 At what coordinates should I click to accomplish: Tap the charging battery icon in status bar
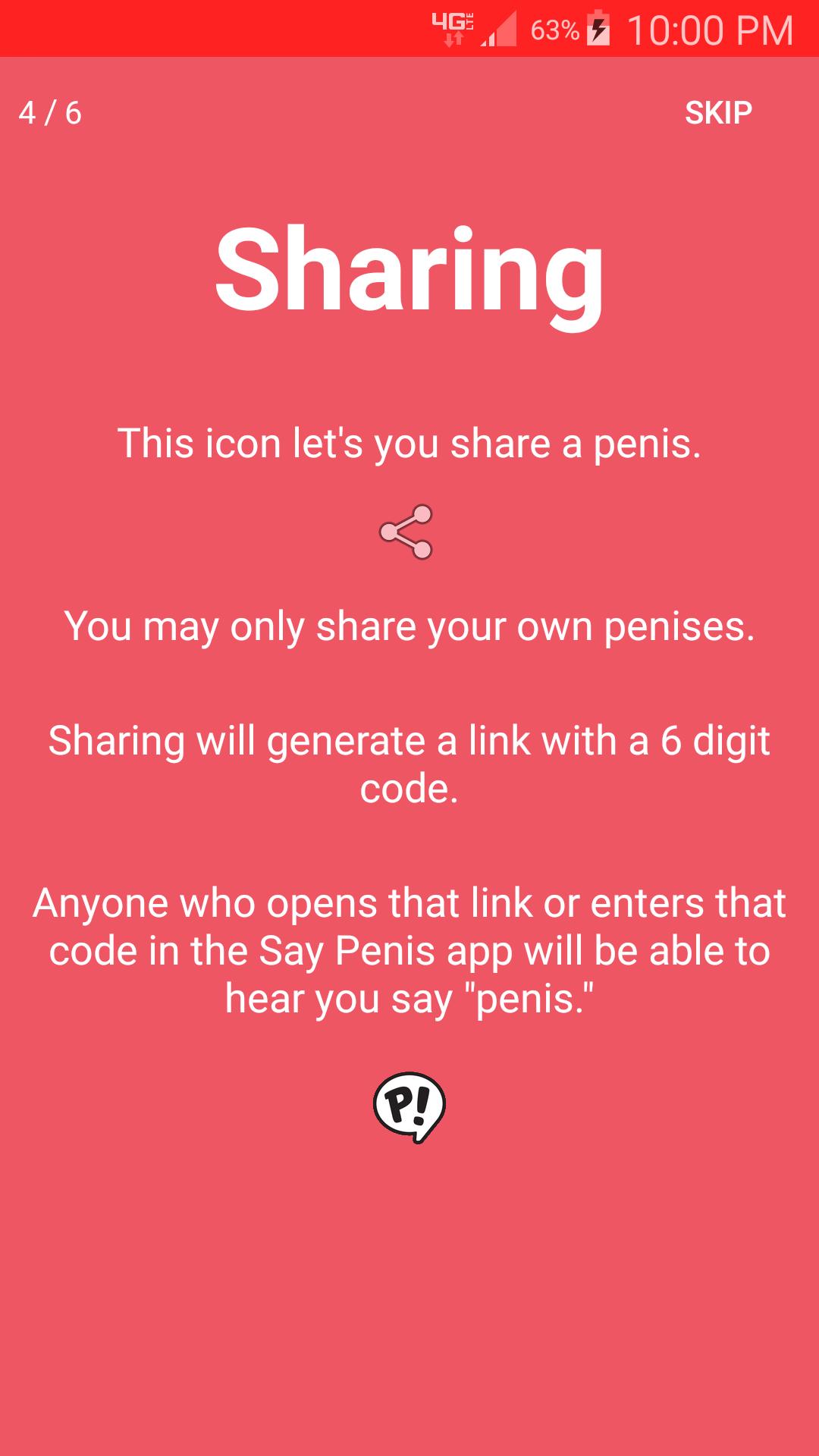pos(599,29)
